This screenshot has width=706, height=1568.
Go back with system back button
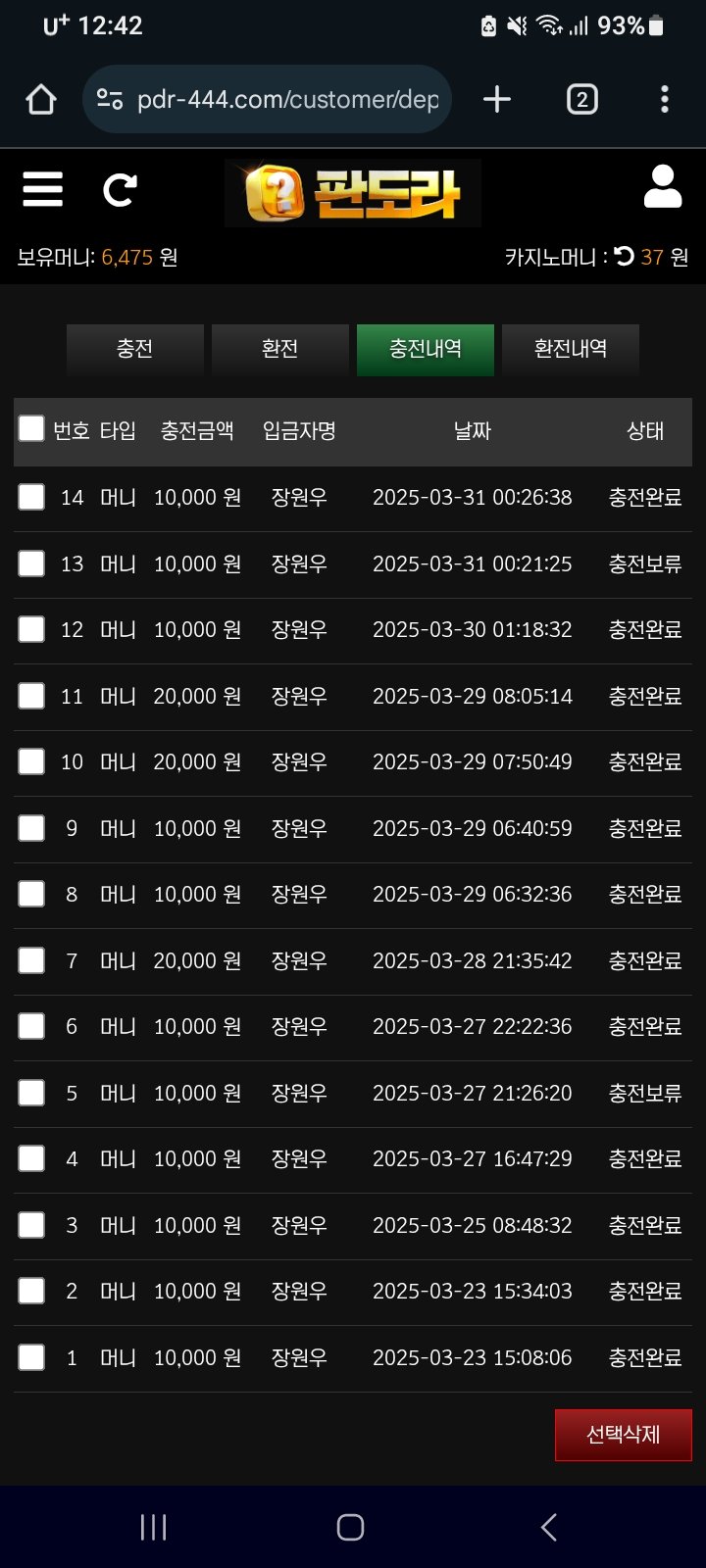[548, 1527]
